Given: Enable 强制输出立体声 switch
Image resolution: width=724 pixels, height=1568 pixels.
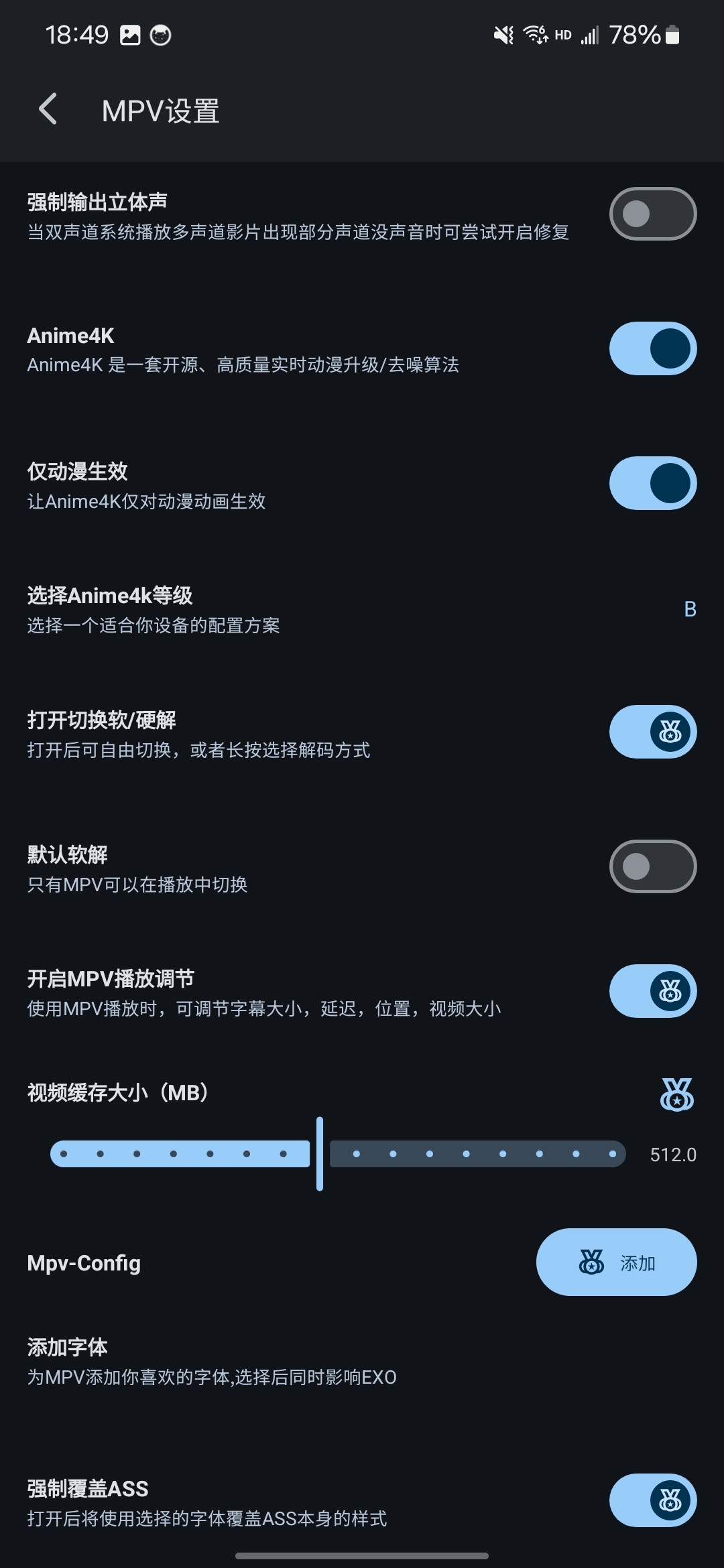Looking at the screenshot, I should (x=652, y=214).
